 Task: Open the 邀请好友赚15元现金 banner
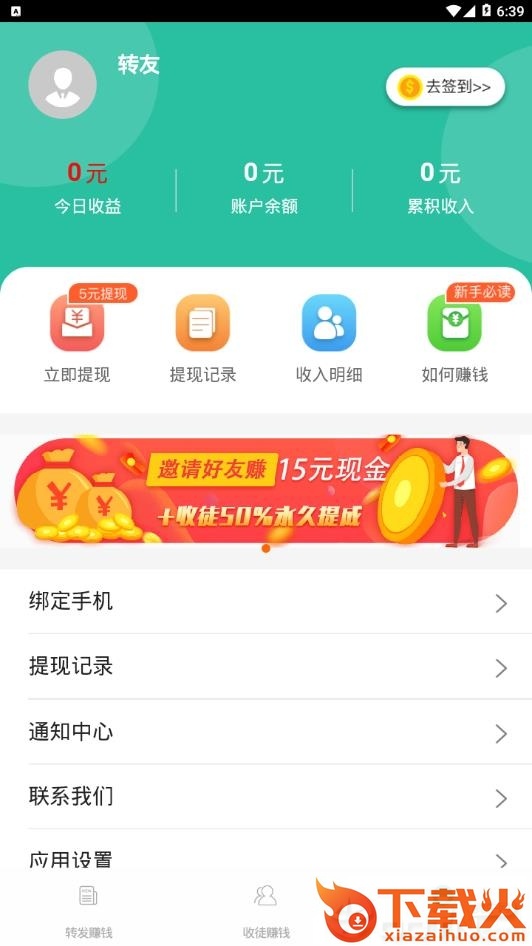[x=266, y=490]
